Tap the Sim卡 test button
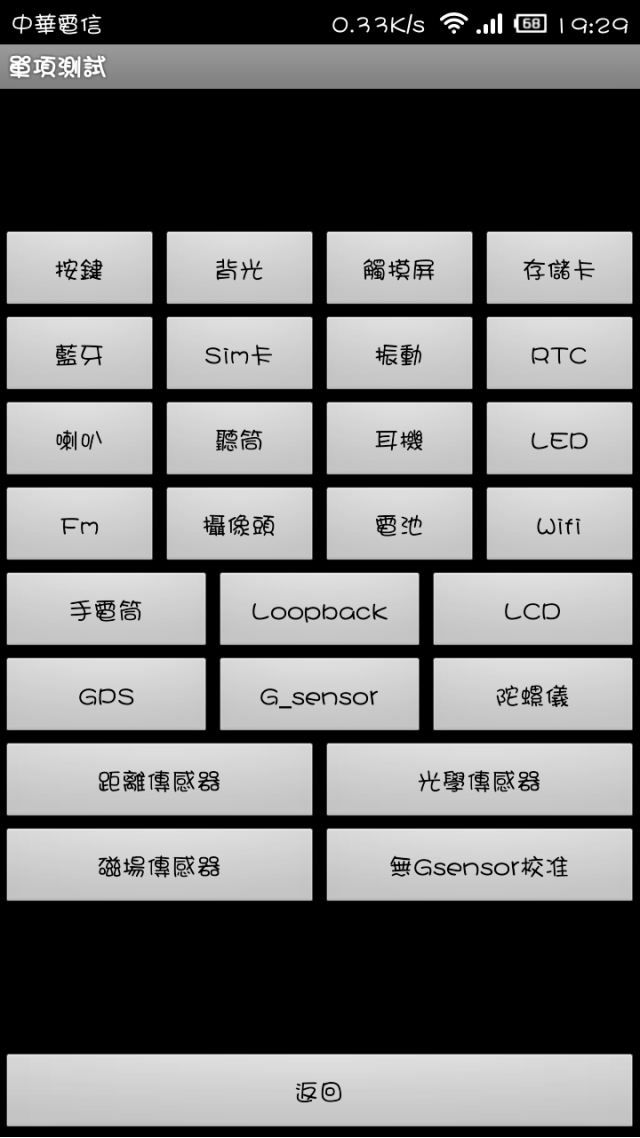Image resolution: width=640 pixels, height=1138 pixels. click(239, 354)
